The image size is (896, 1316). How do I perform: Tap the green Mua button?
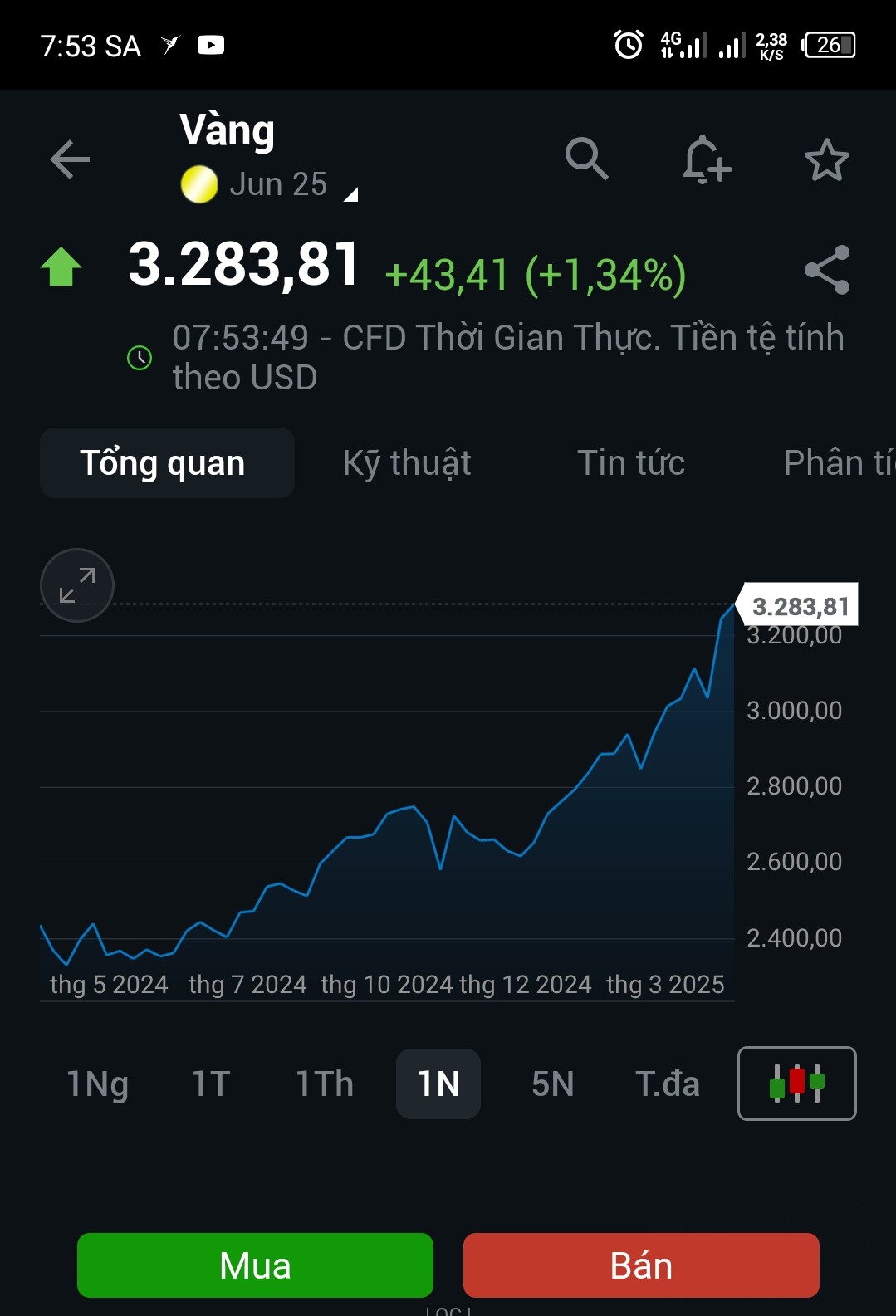click(x=255, y=1265)
